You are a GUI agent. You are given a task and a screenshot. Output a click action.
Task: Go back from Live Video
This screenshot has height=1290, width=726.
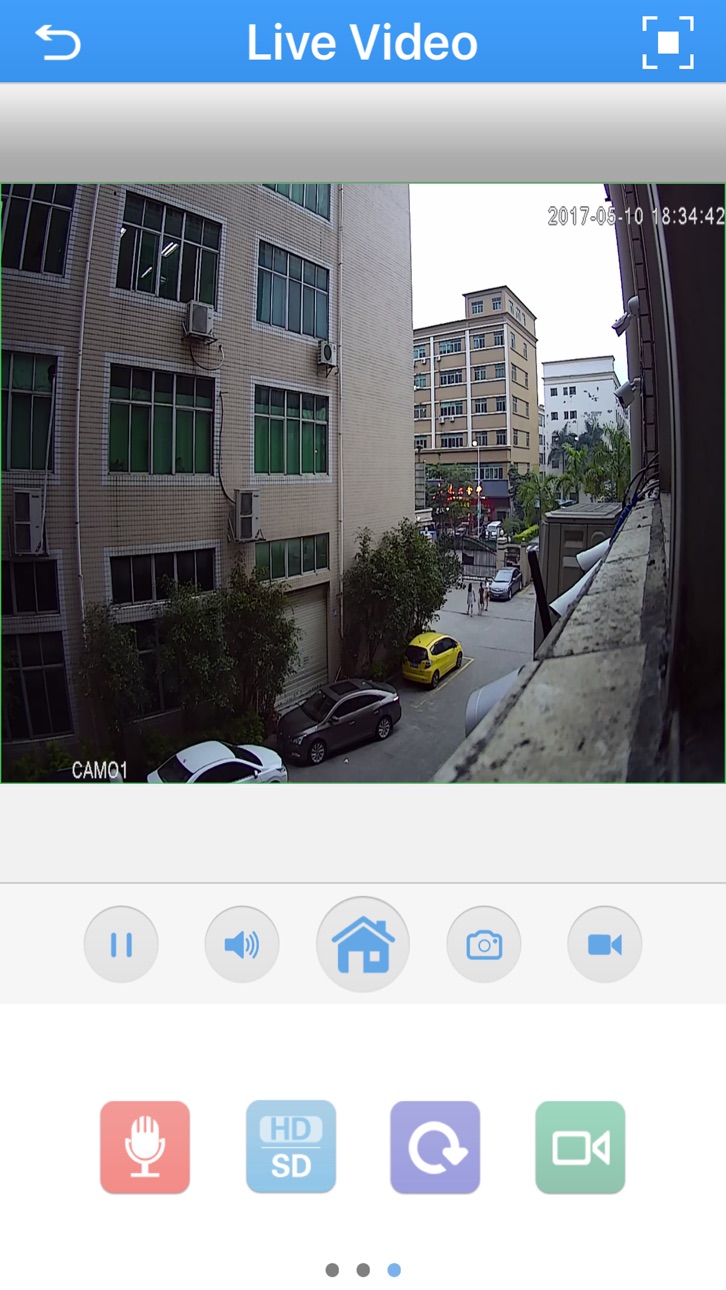pyautogui.click(x=58, y=42)
